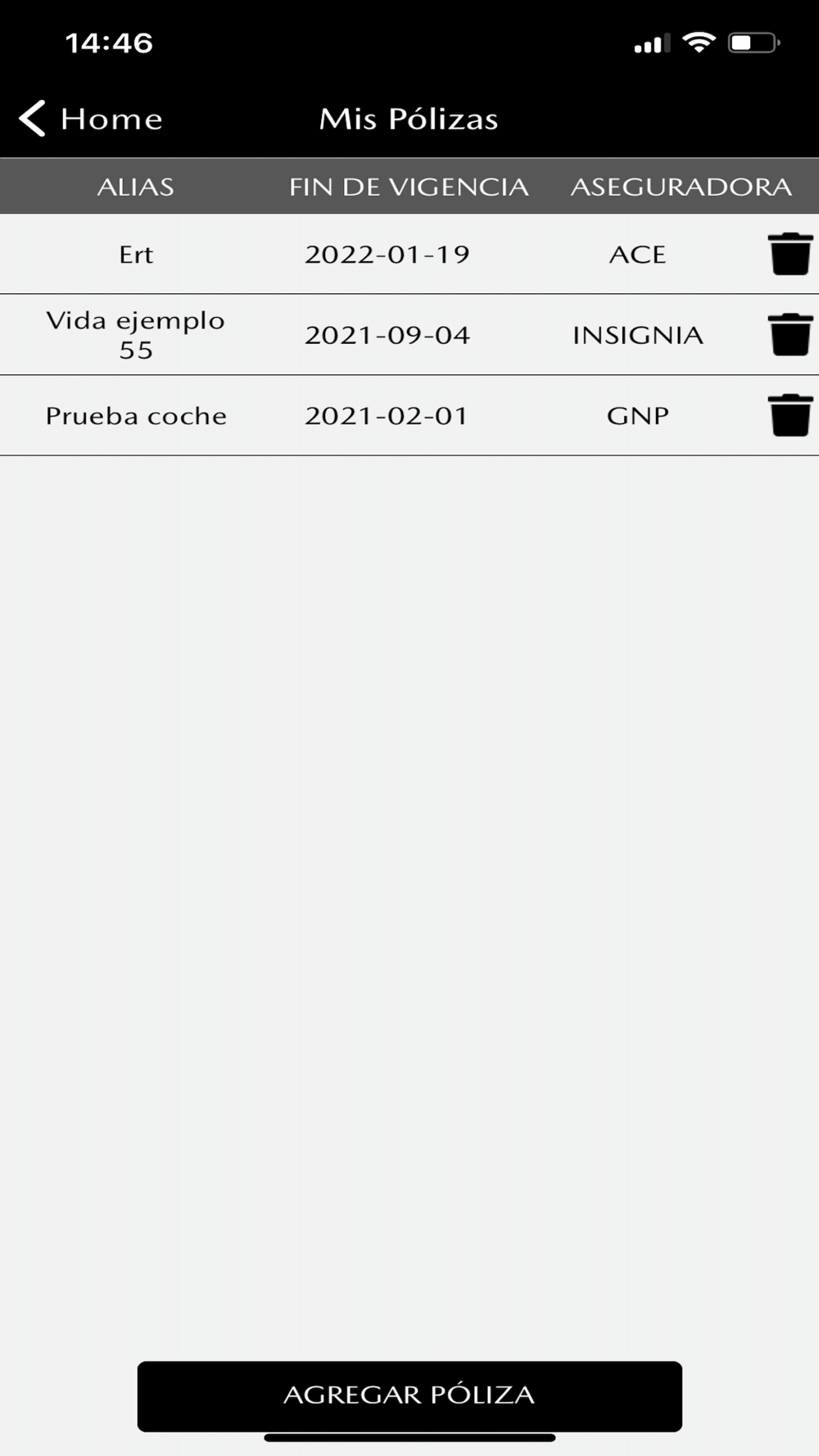Delete the Vida ejemplo 55 policy
The image size is (819, 1456).
[790, 334]
